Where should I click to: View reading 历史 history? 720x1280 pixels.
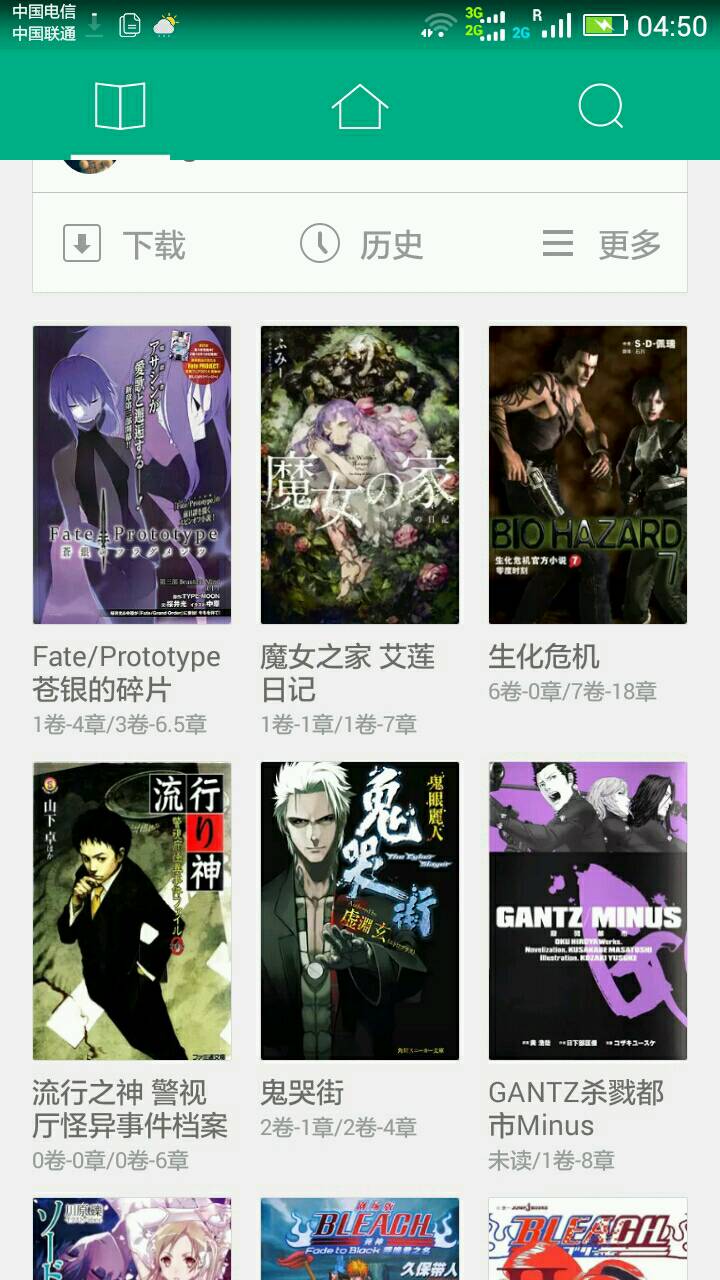coord(362,244)
